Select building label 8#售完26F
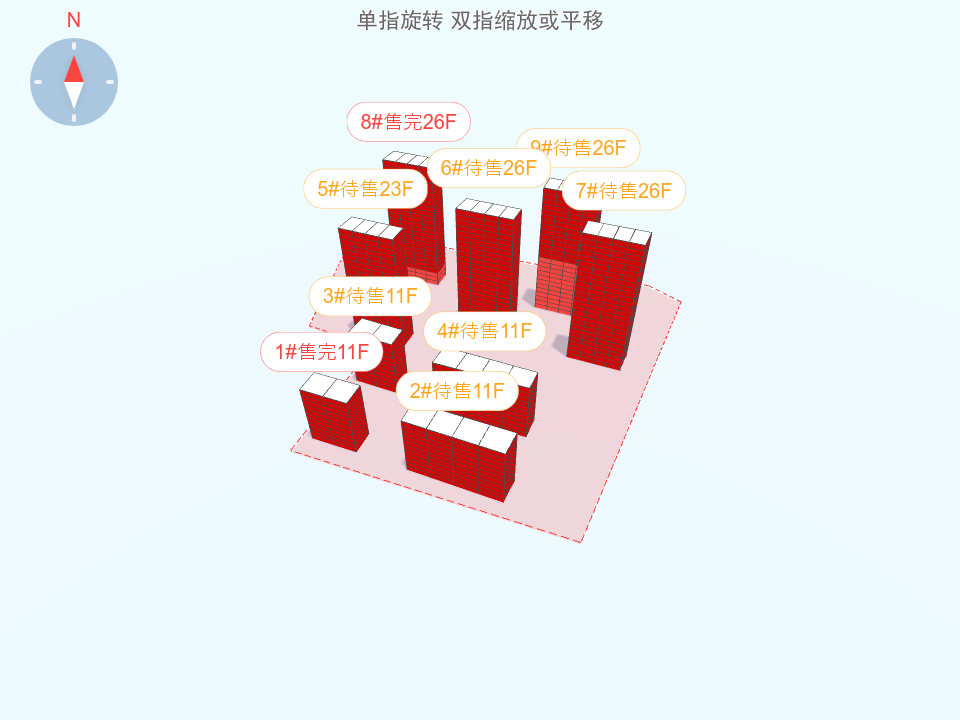 tap(408, 122)
